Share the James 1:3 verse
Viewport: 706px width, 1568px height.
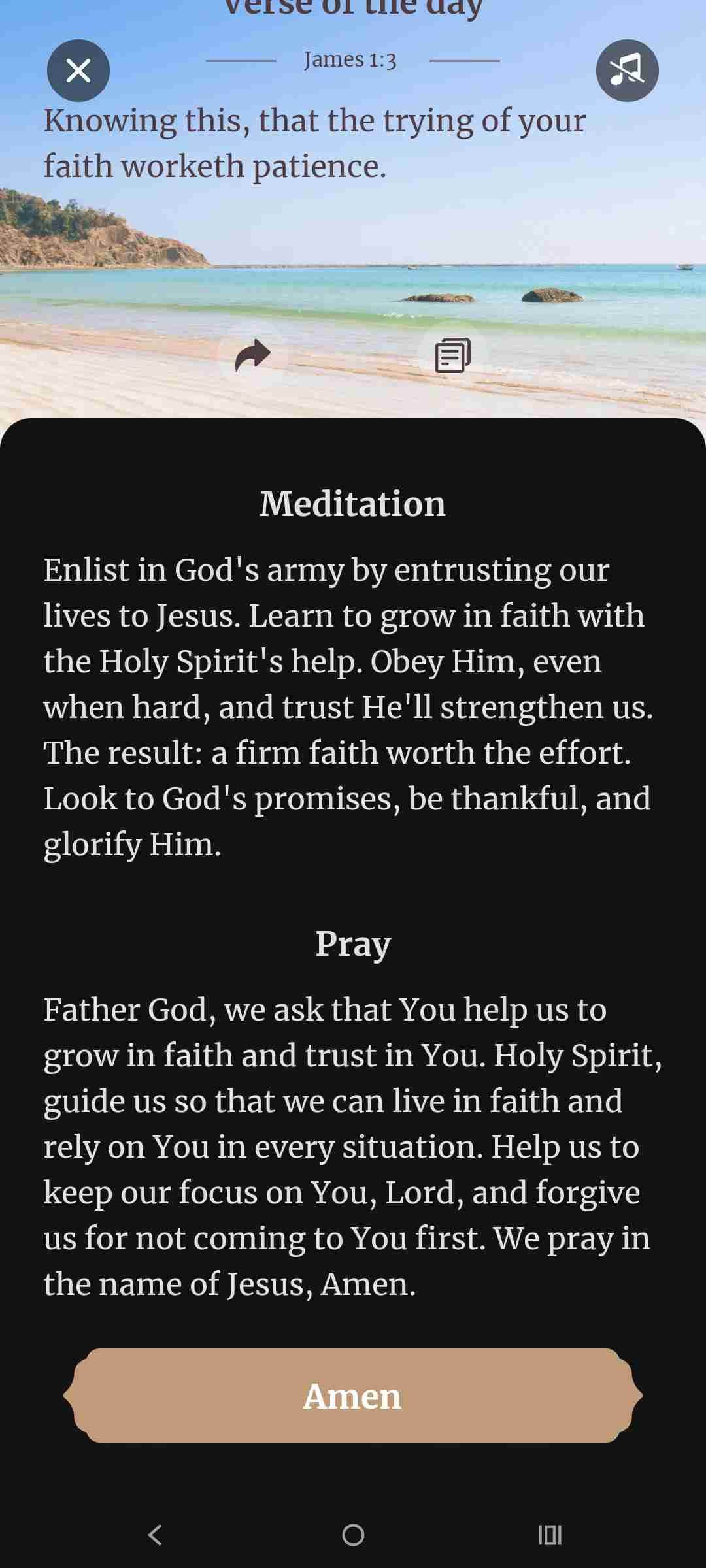(252, 355)
